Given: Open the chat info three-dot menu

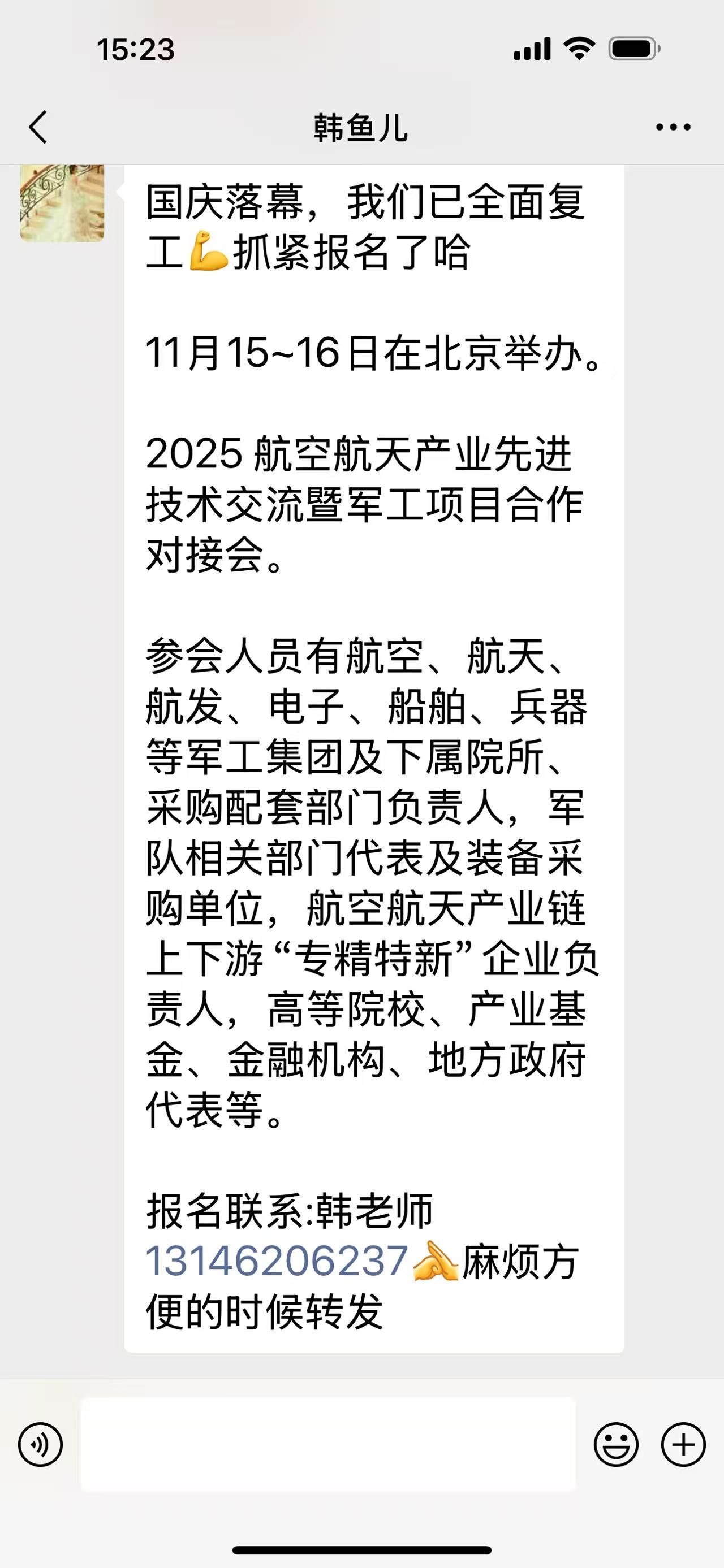Looking at the screenshot, I should (x=673, y=127).
